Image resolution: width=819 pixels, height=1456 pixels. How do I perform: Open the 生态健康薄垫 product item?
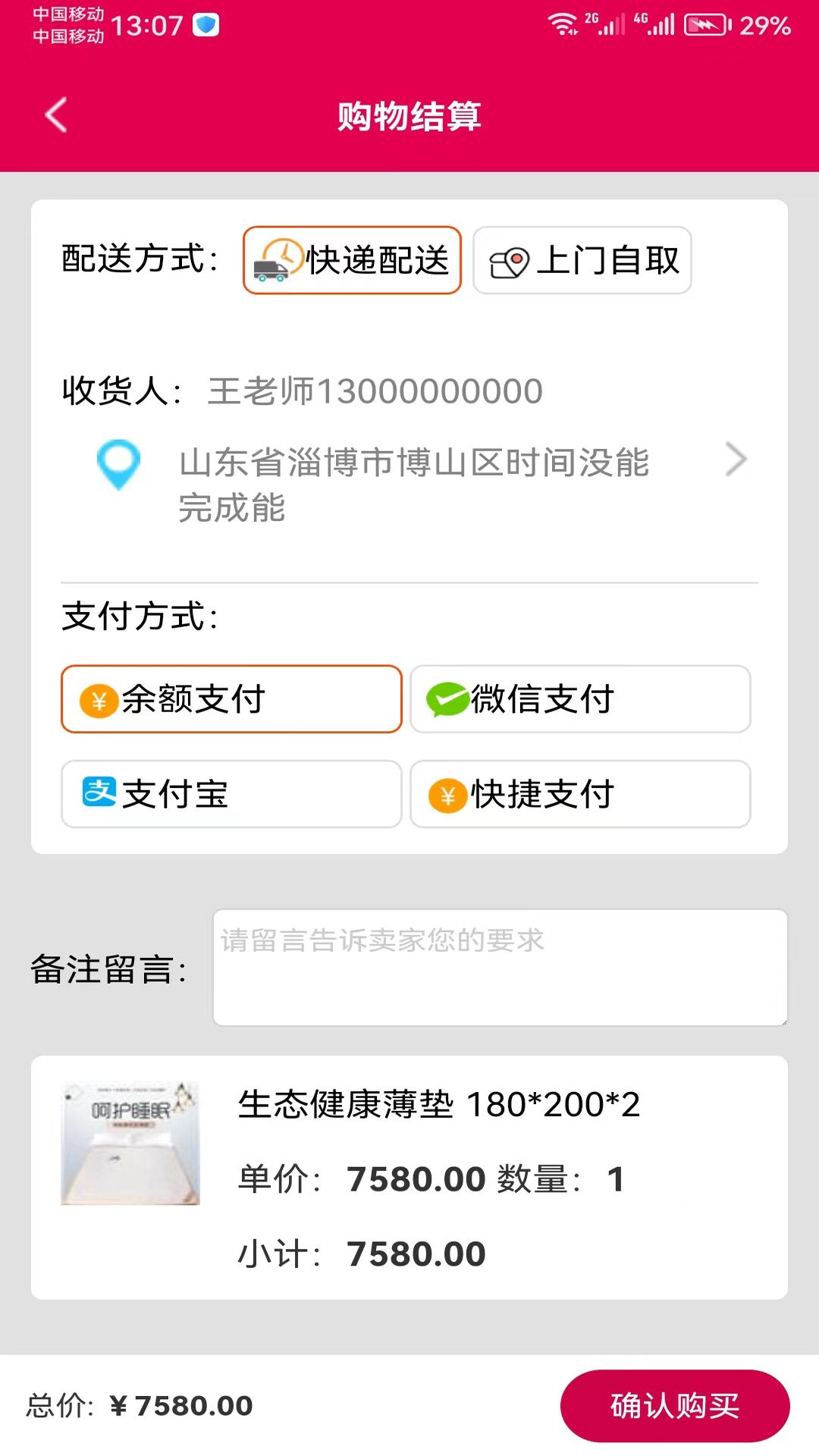[409, 1177]
